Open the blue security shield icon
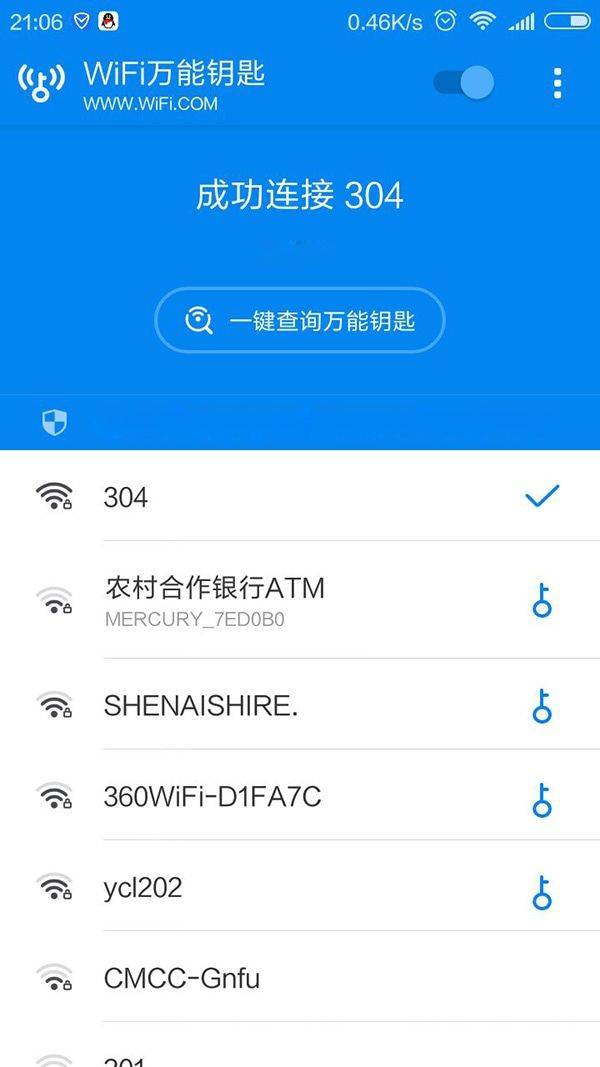600x1067 pixels. [54, 423]
